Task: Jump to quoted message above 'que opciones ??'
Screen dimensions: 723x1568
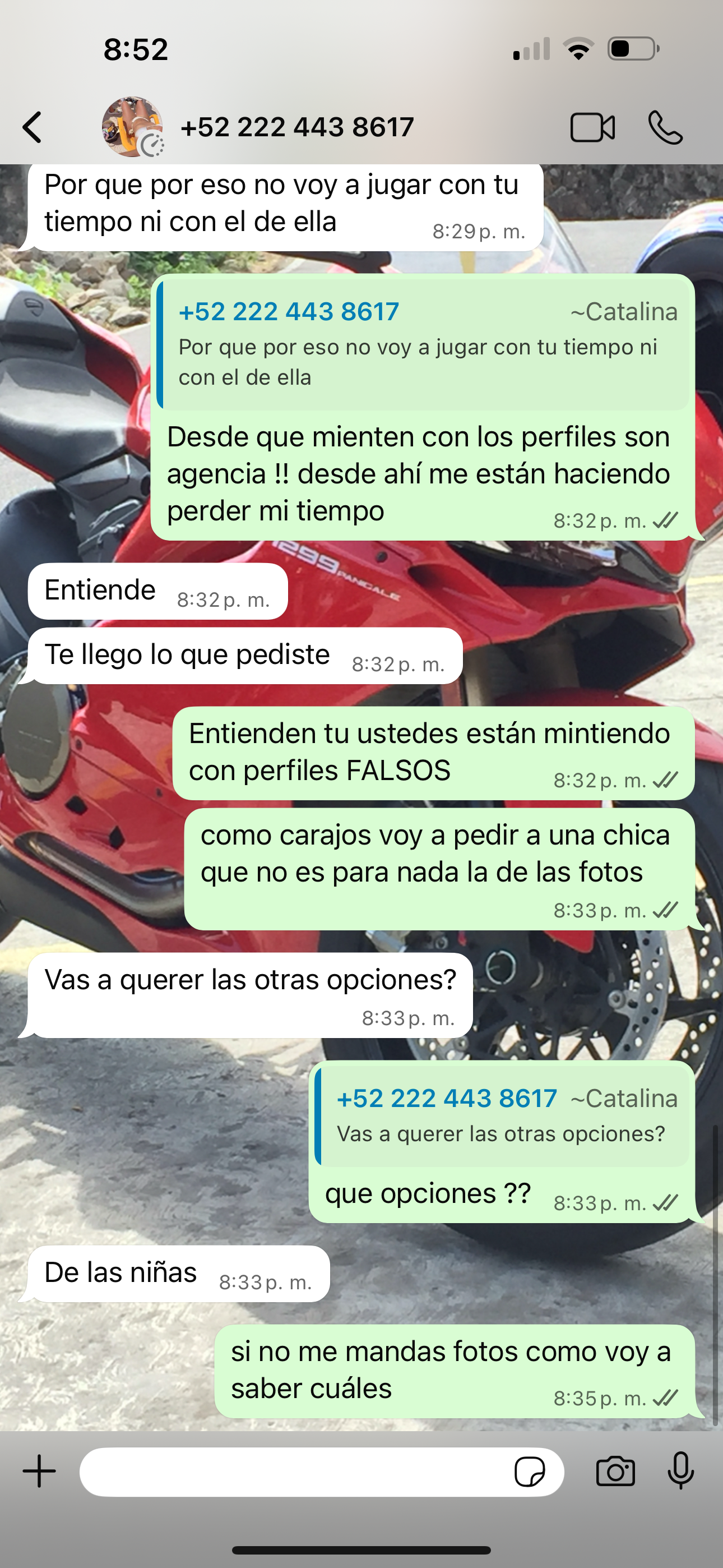Action: pos(502,1115)
